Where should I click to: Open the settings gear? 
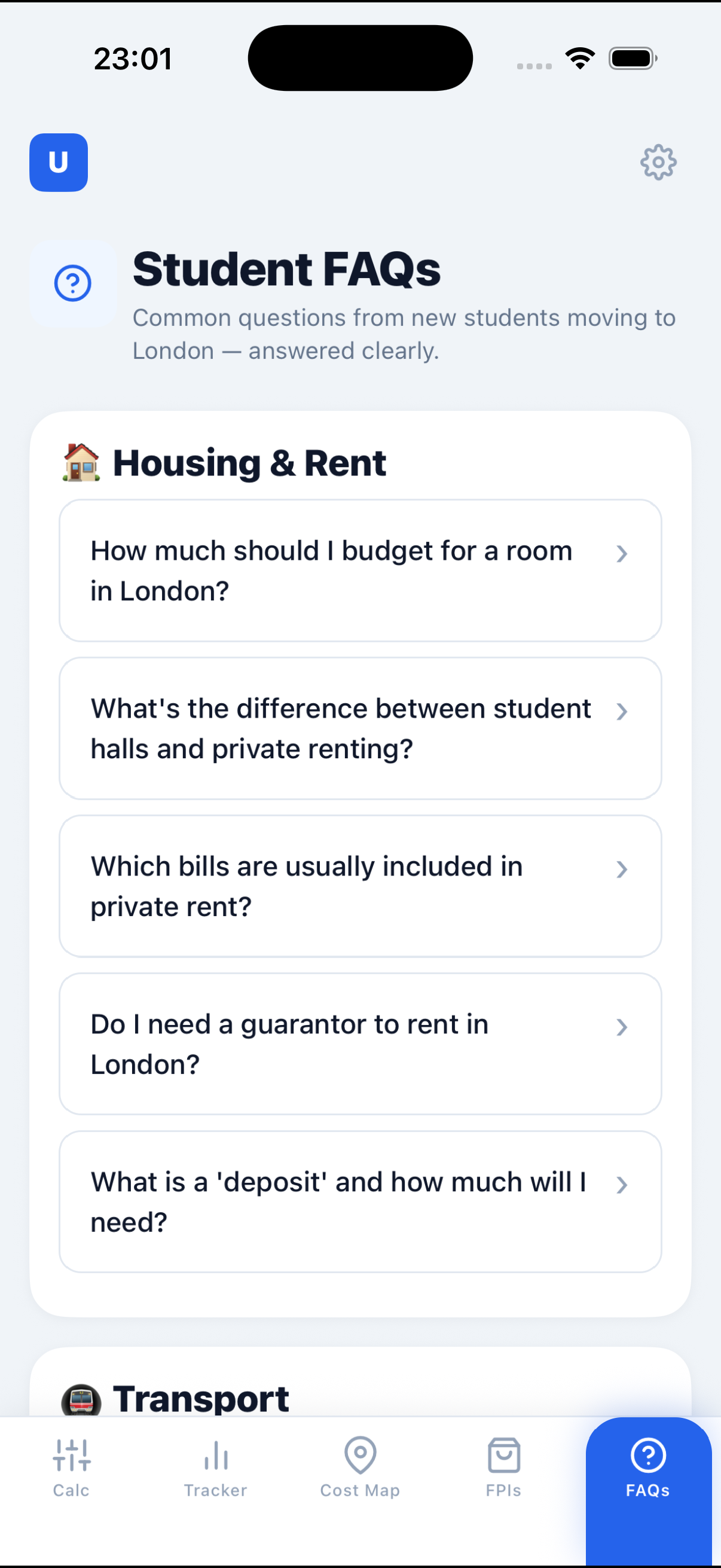point(658,162)
